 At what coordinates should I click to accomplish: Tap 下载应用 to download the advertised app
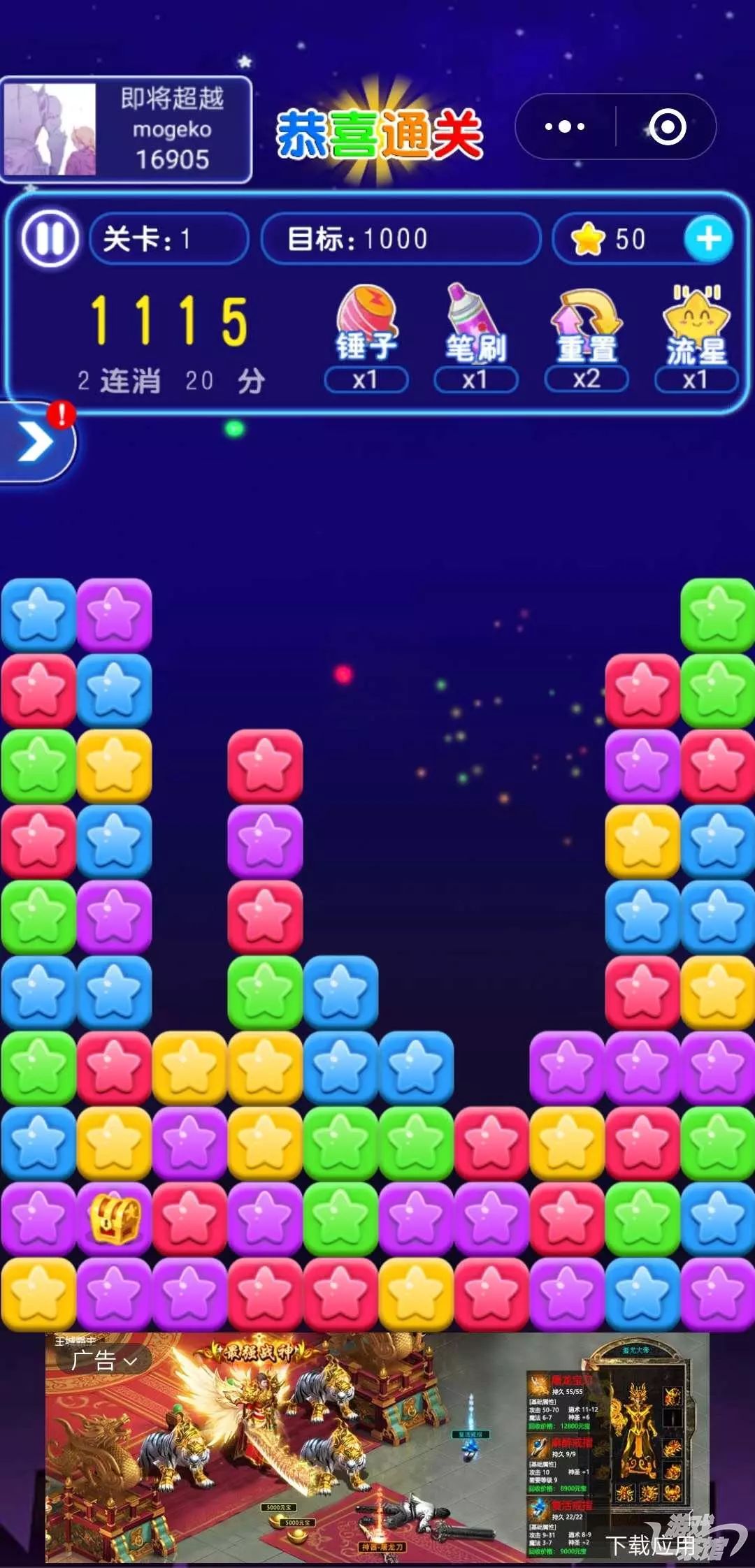[x=649, y=1544]
